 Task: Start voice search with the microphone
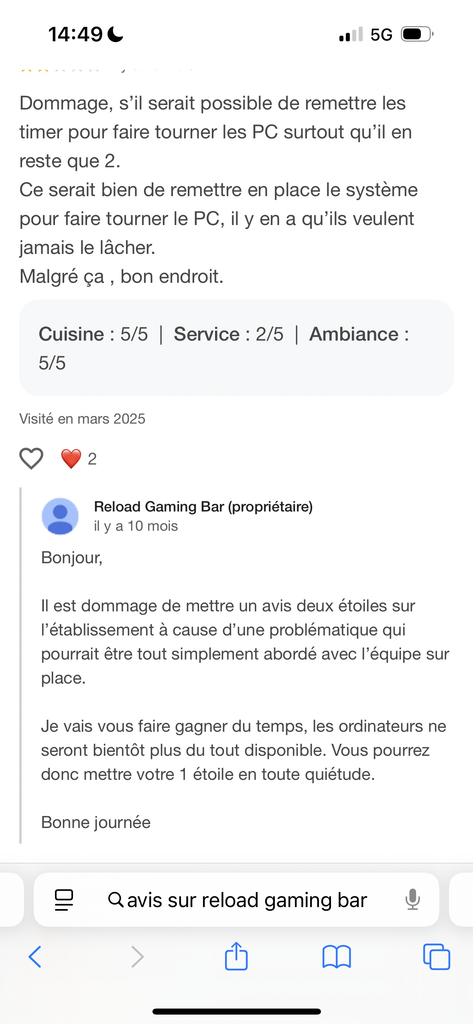[x=412, y=901]
